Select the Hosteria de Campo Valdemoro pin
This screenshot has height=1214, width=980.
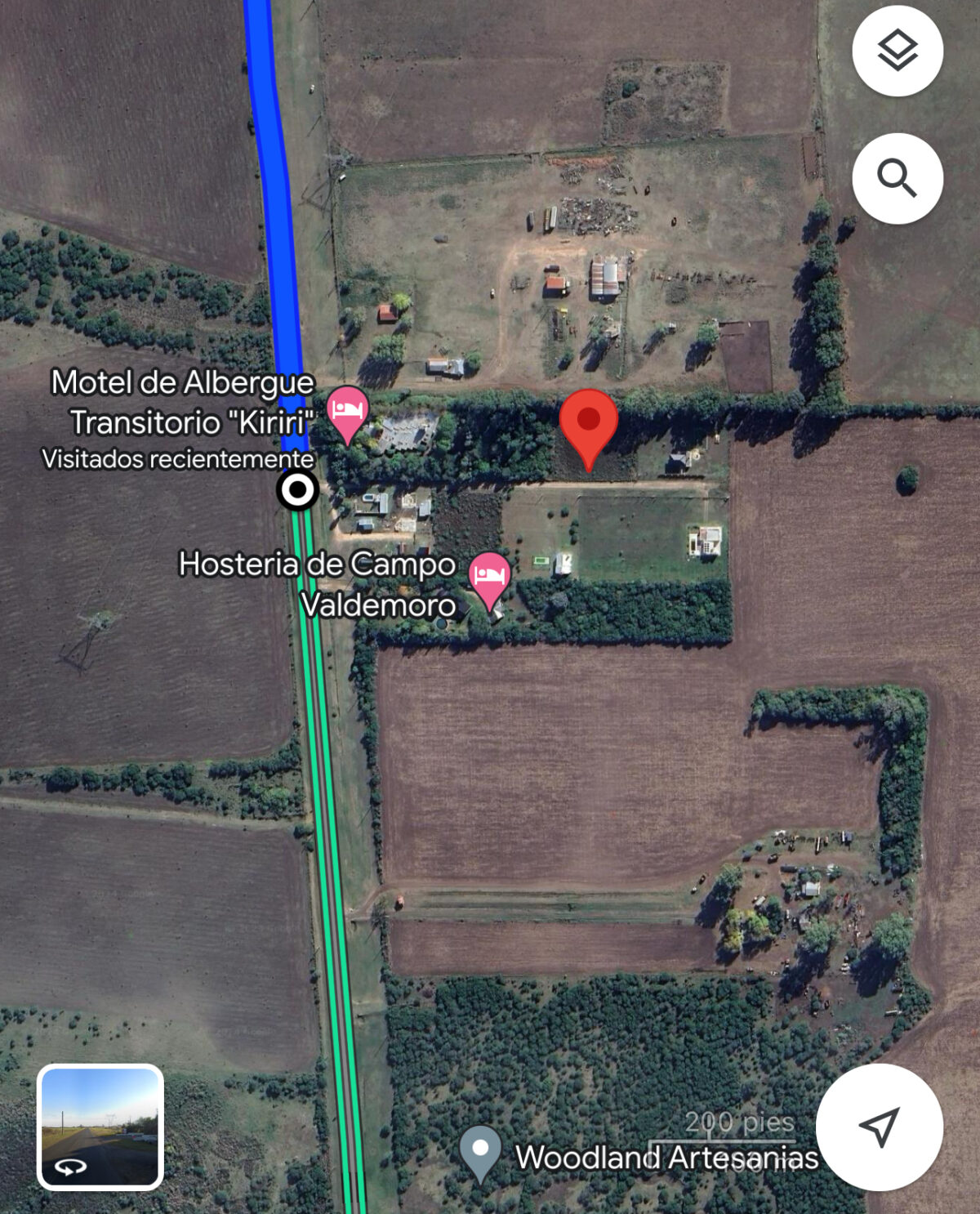[490, 578]
